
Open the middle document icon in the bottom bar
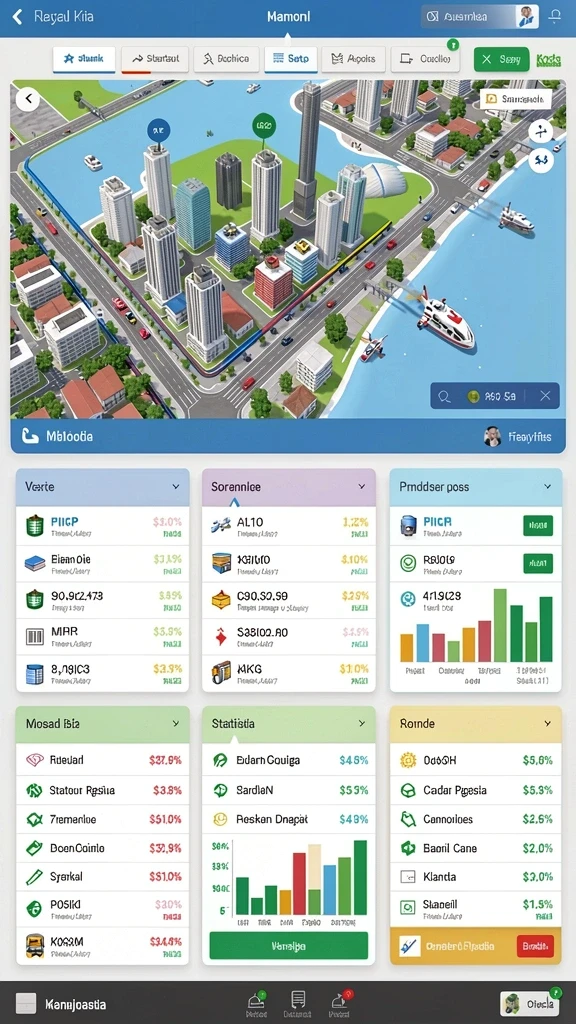(x=298, y=1002)
